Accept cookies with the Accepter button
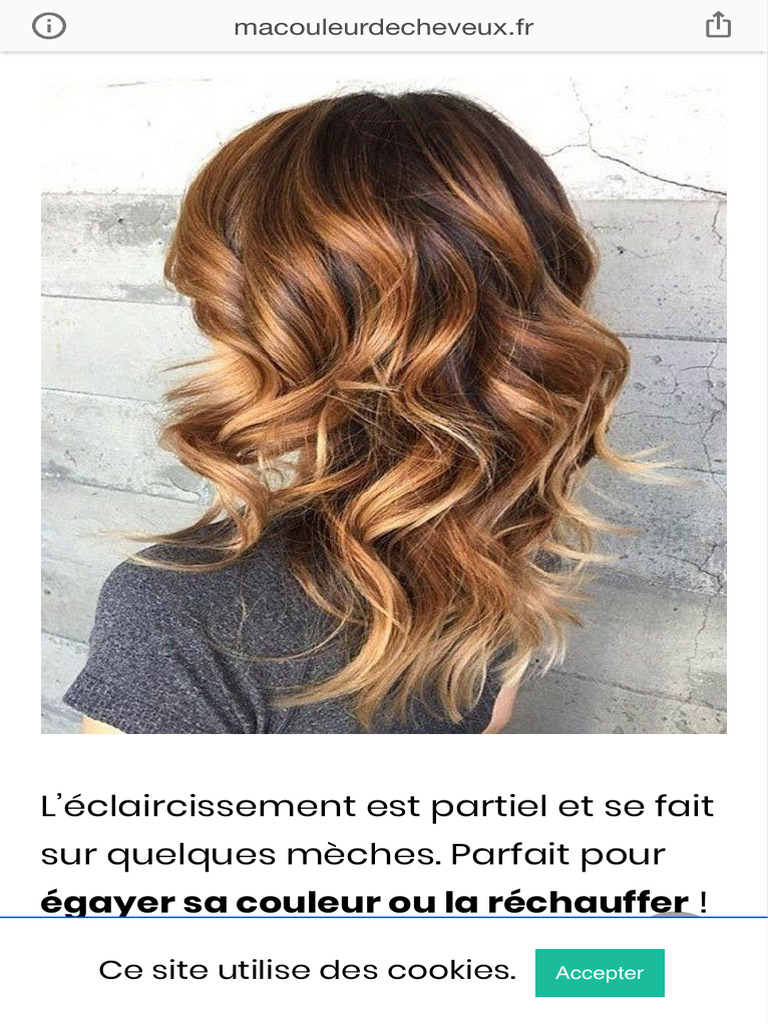 tap(599, 972)
